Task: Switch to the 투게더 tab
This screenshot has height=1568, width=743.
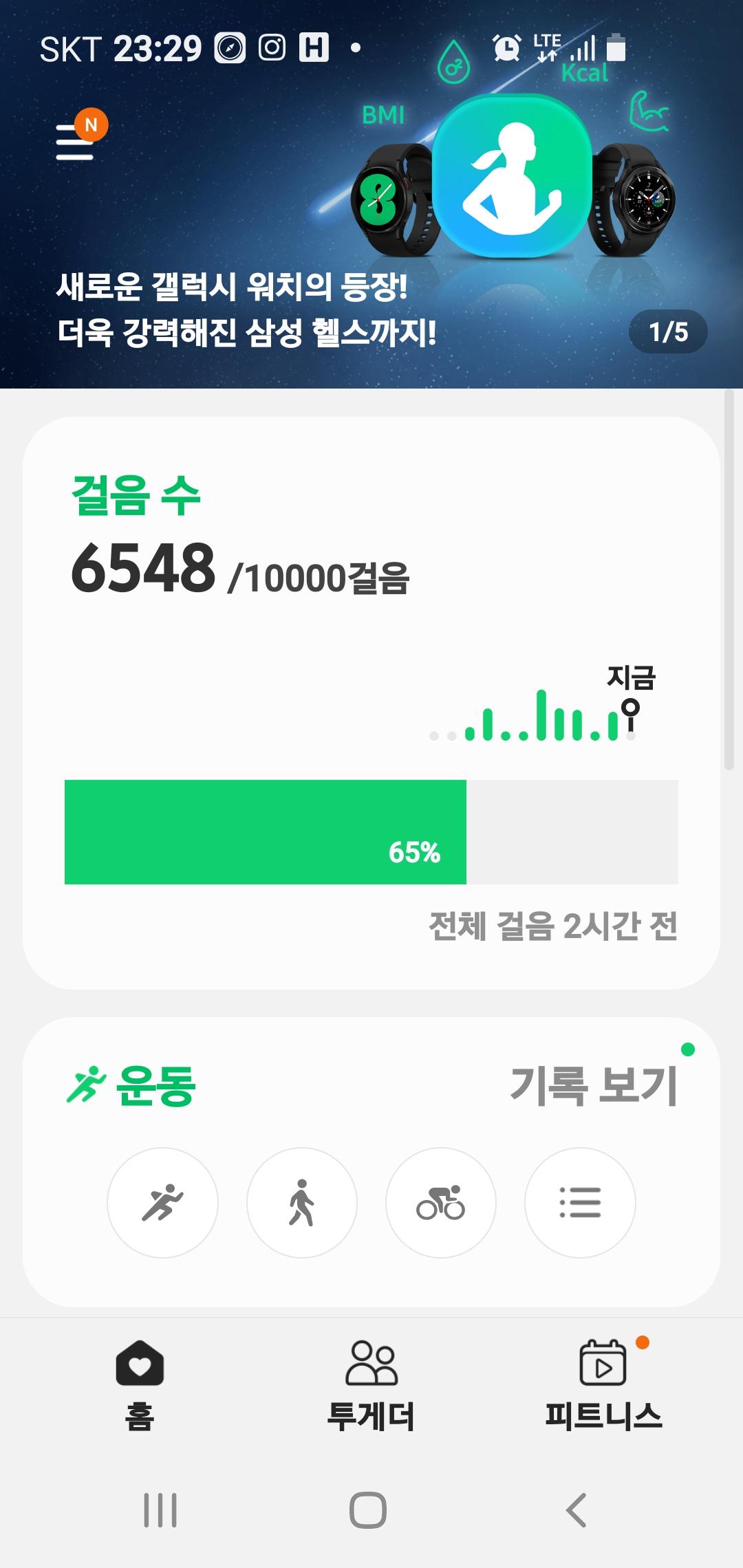Action: click(x=371, y=1384)
